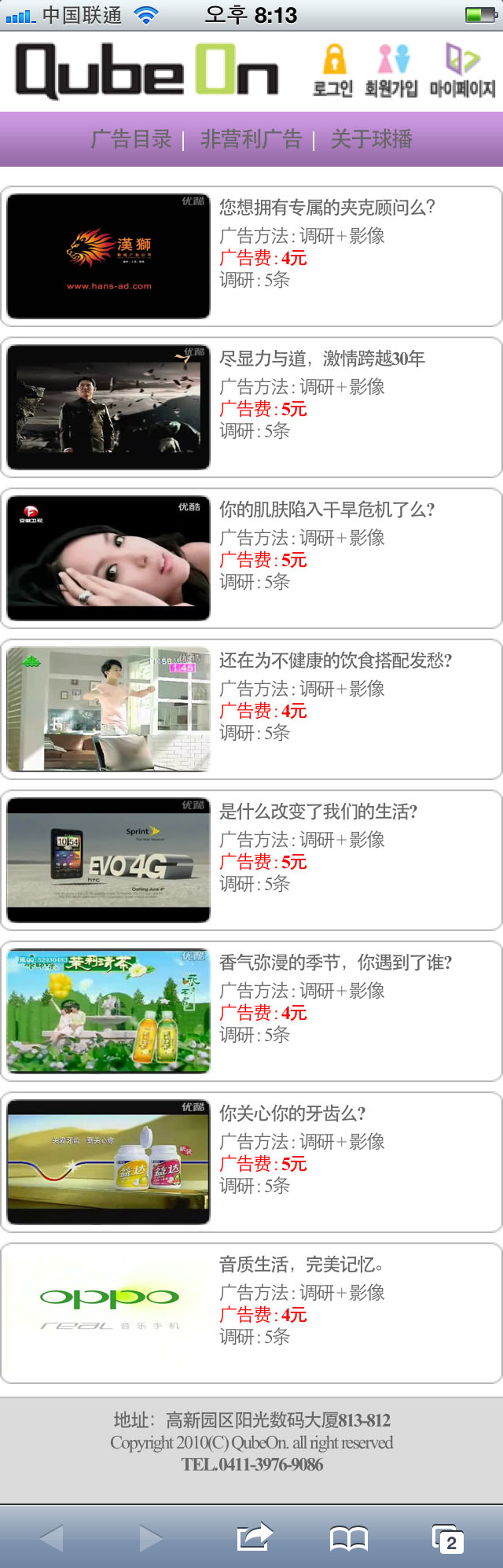
Task: Open browser bookmarks
Action: [349, 1537]
